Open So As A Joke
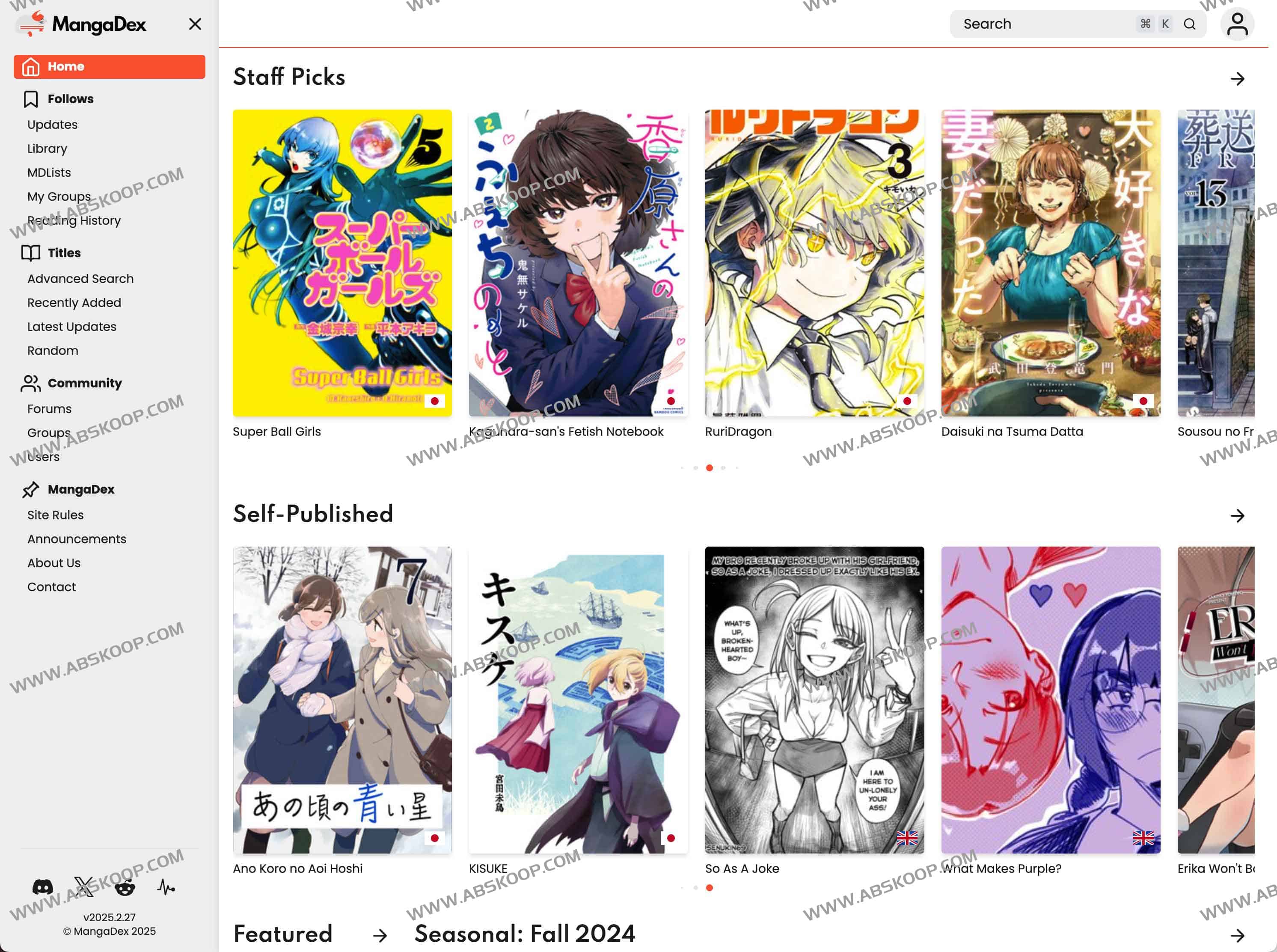Viewport: 1277px width, 952px height. (x=814, y=699)
